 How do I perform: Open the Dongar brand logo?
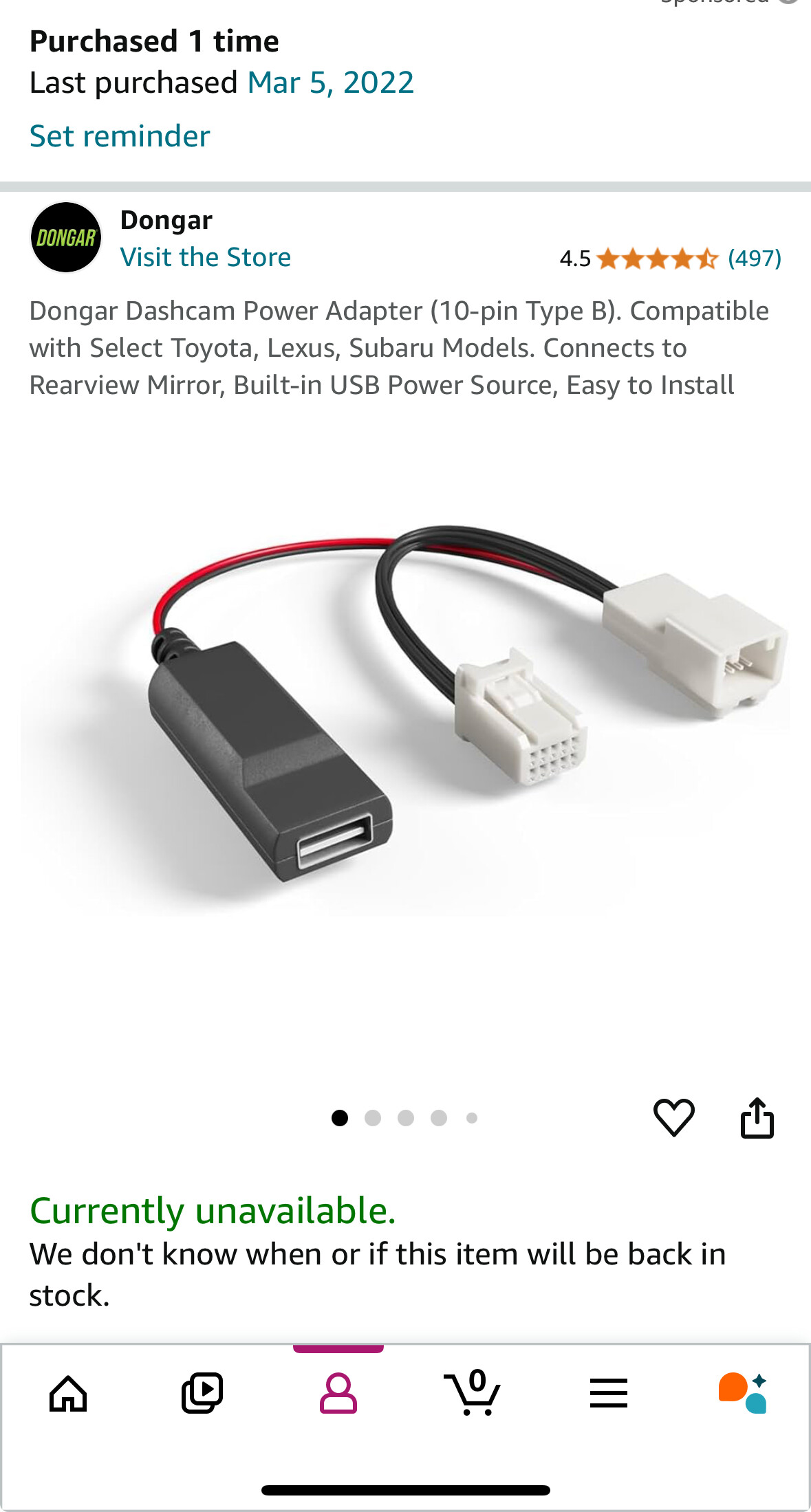coord(66,237)
